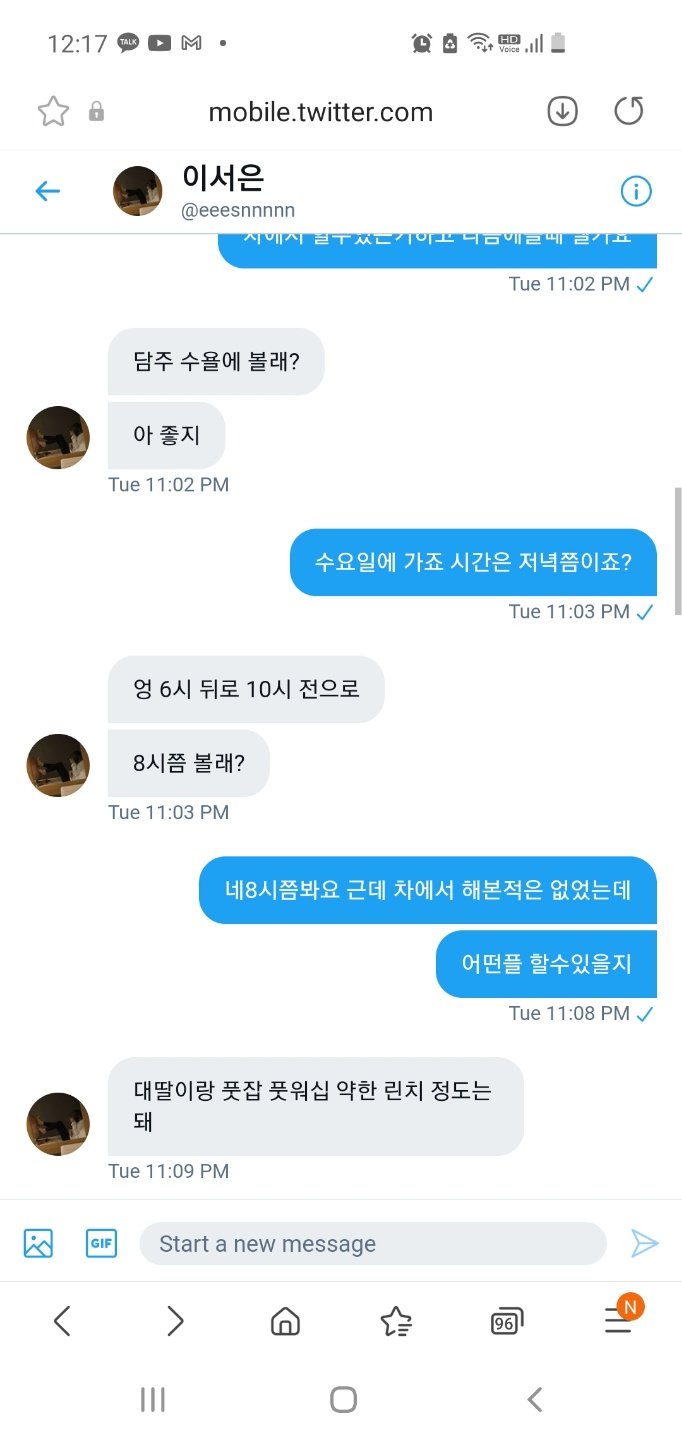The width and height of the screenshot is (682, 1440).
Task: Go to the previous page in browser
Action: [x=62, y=1321]
